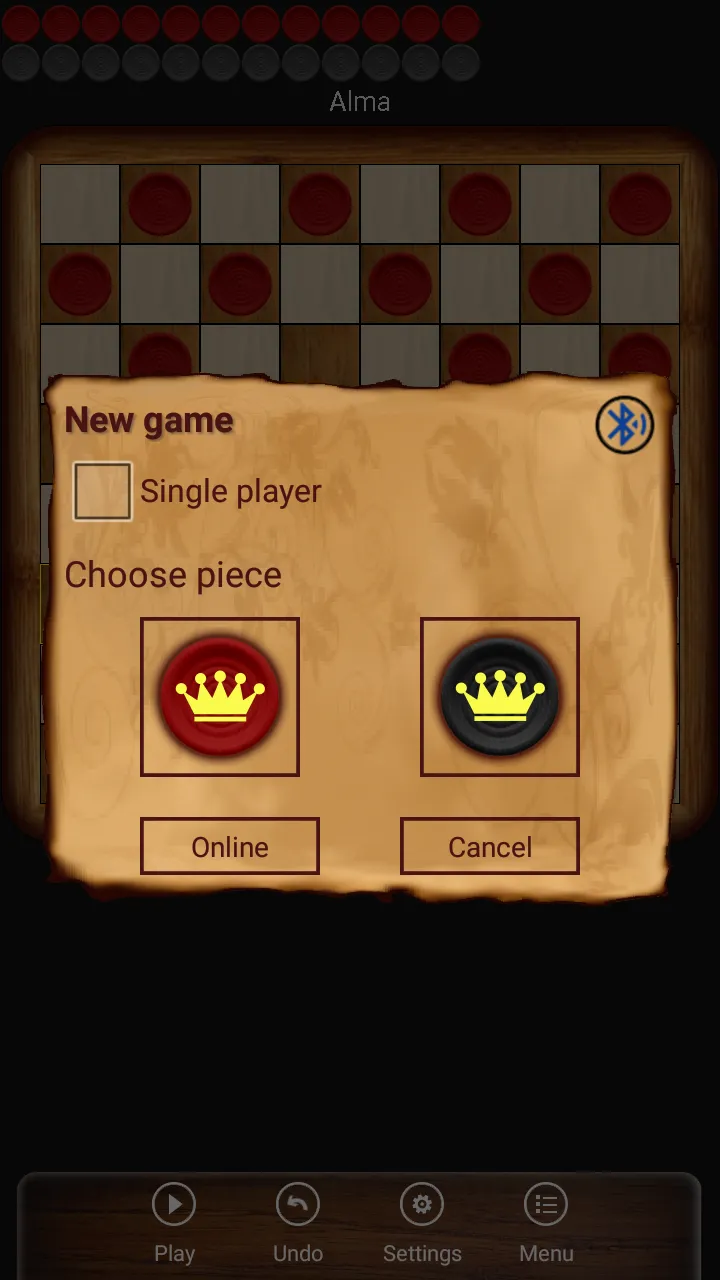Start an Online game
Screen dimensions: 720x1280
tap(230, 846)
